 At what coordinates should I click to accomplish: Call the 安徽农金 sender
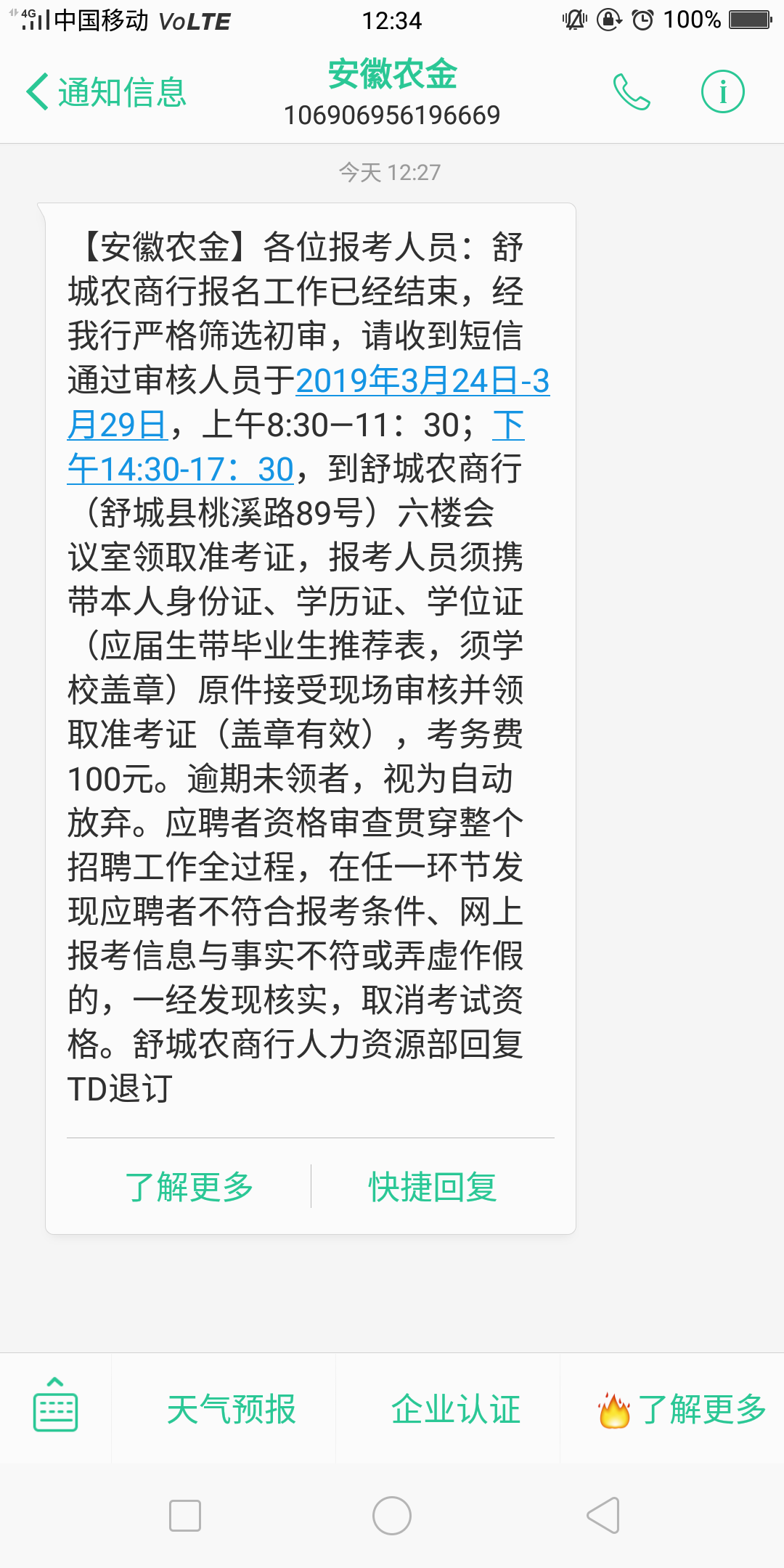[x=632, y=92]
